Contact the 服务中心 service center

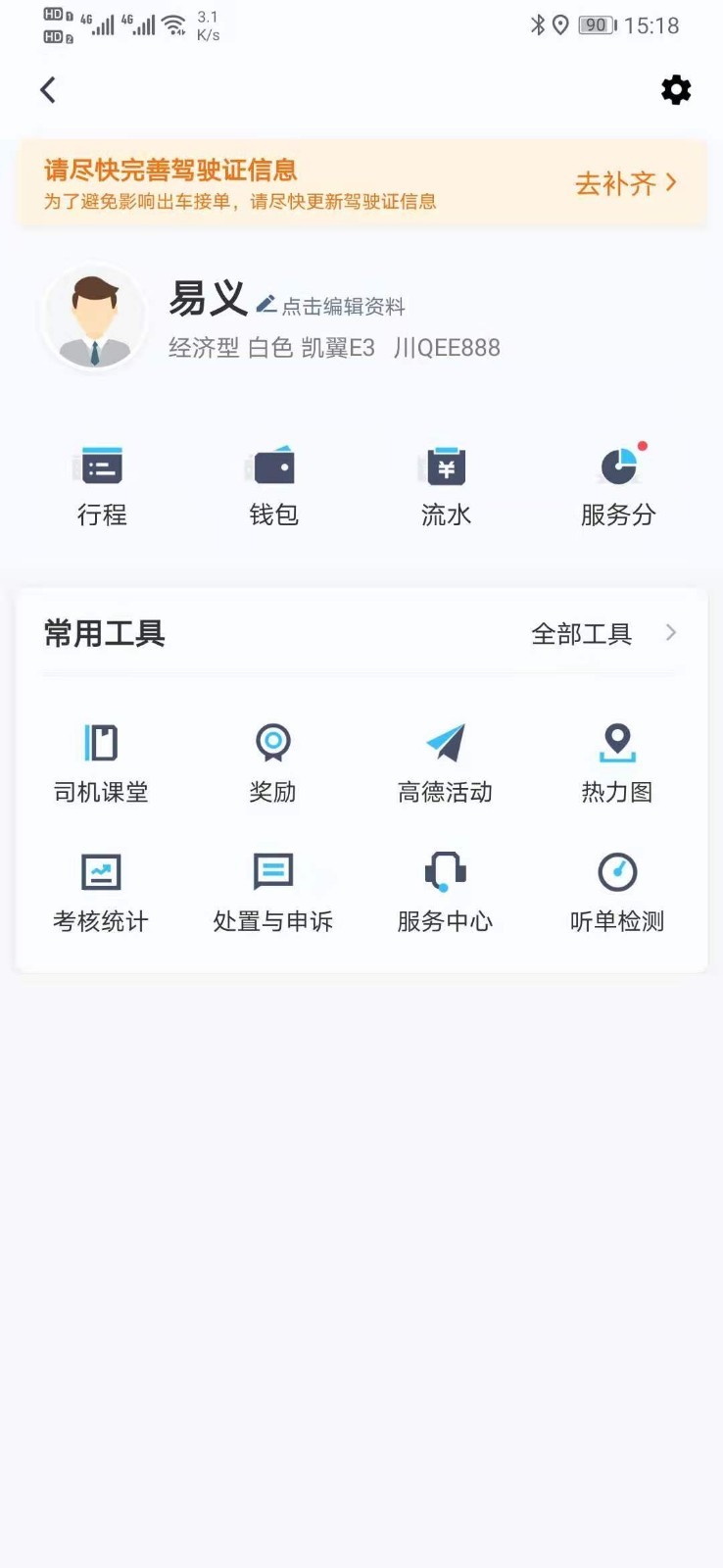point(445,892)
